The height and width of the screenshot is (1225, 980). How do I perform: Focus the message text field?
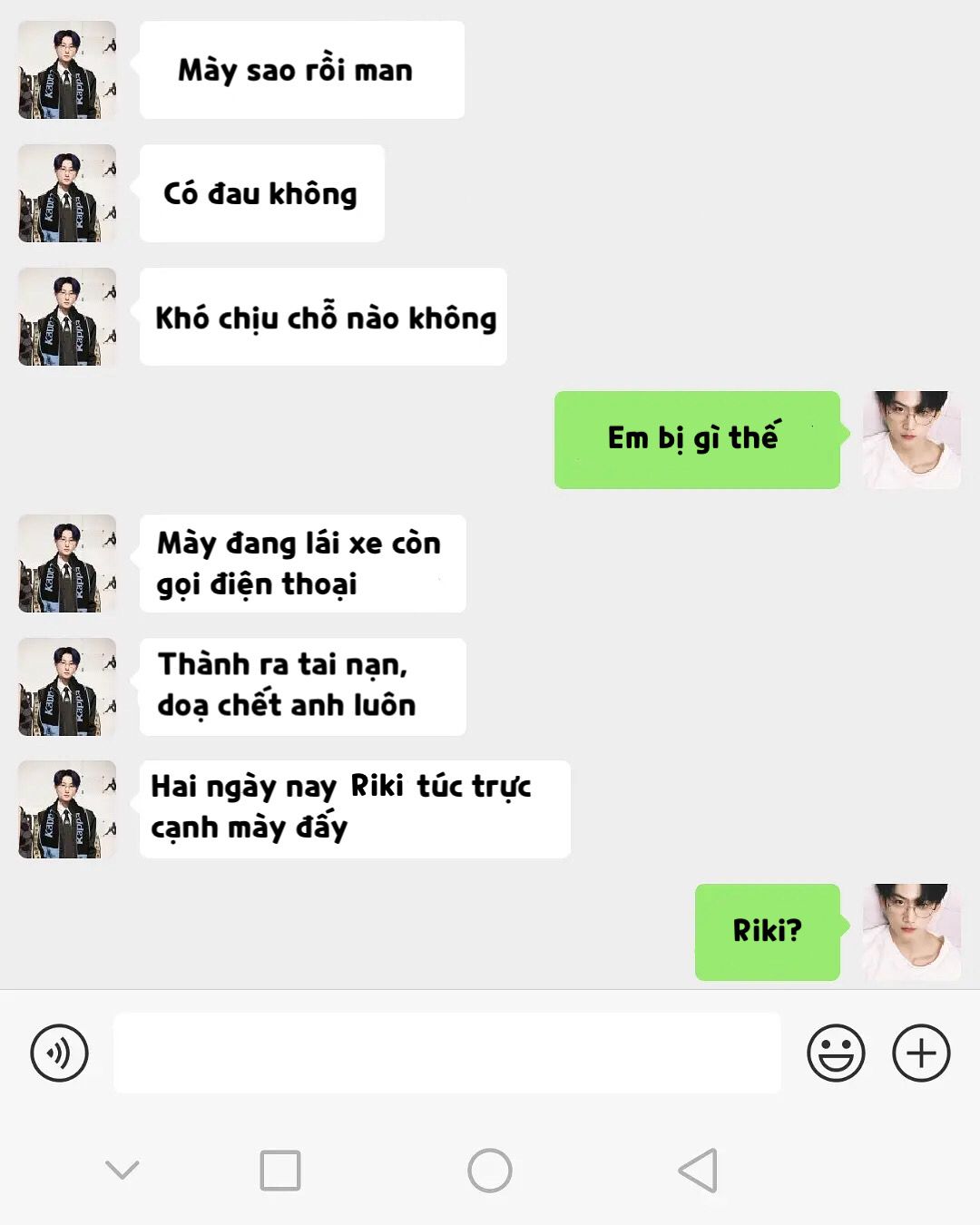pyautogui.click(x=446, y=1053)
